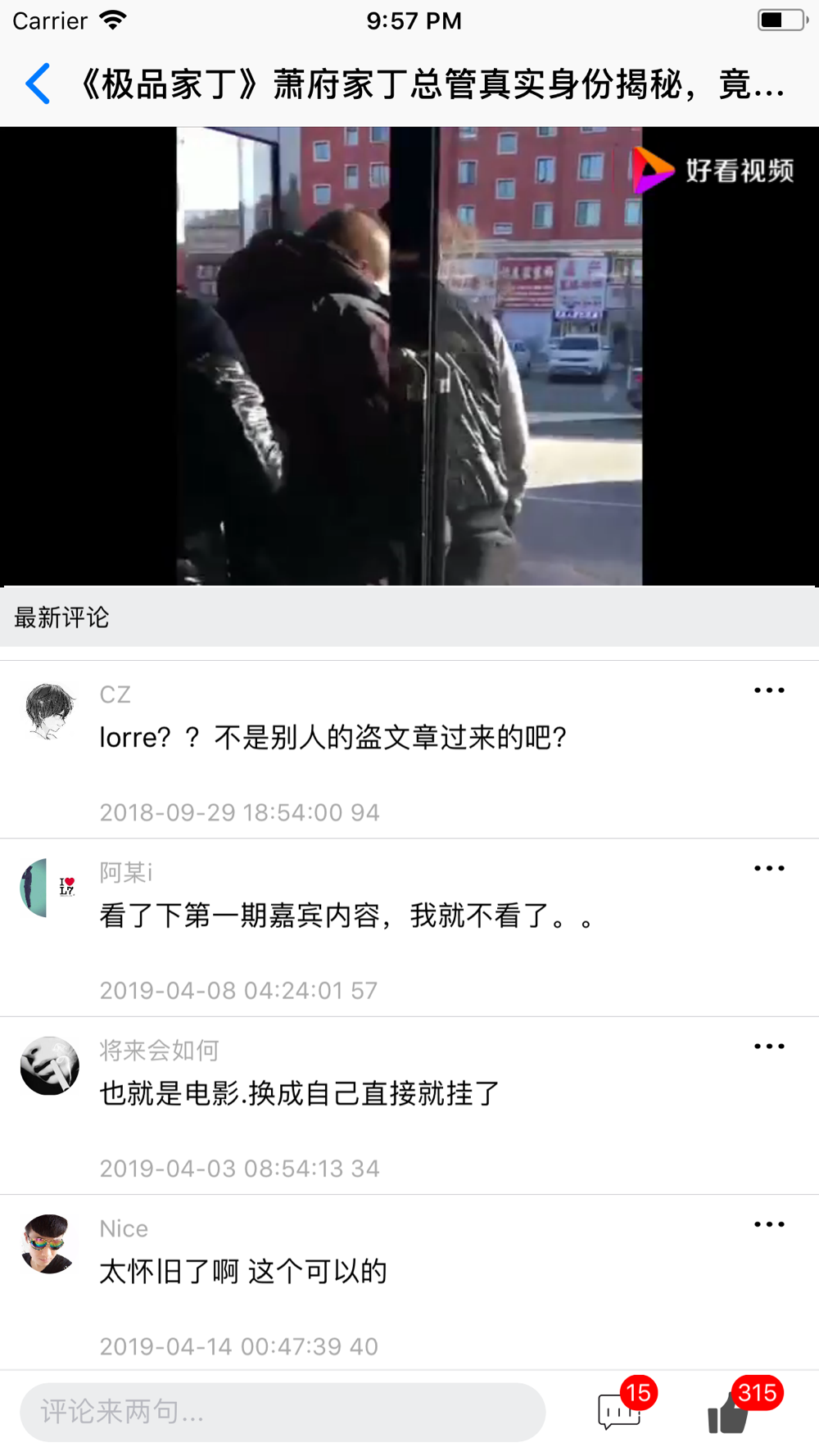The height and width of the screenshot is (1456, 819).
Task: Open the more options on 将来会如何's comment
Action: click(769, 1047)
